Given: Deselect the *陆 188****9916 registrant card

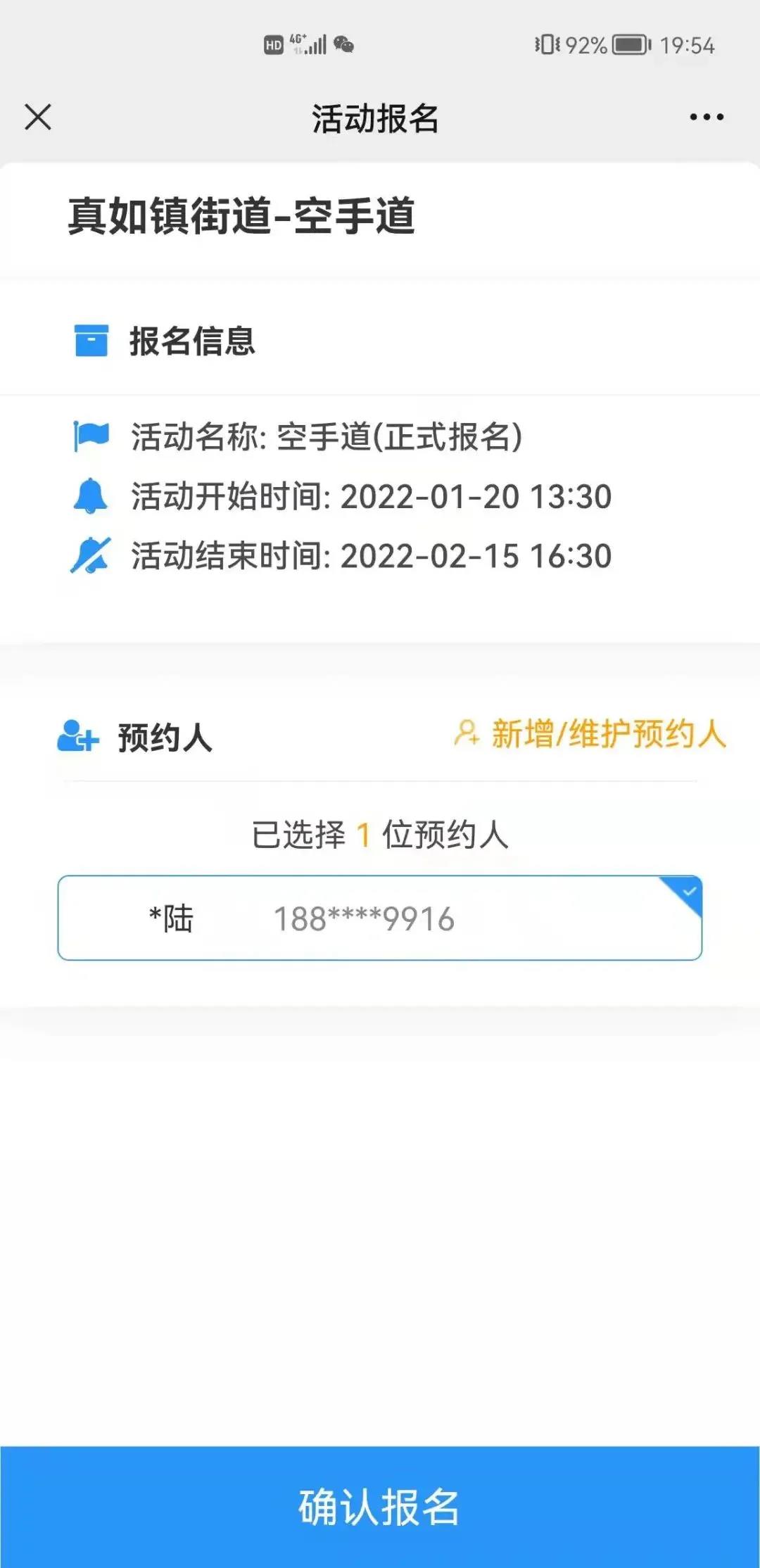Looking at the screenshot, I should 379,918.
